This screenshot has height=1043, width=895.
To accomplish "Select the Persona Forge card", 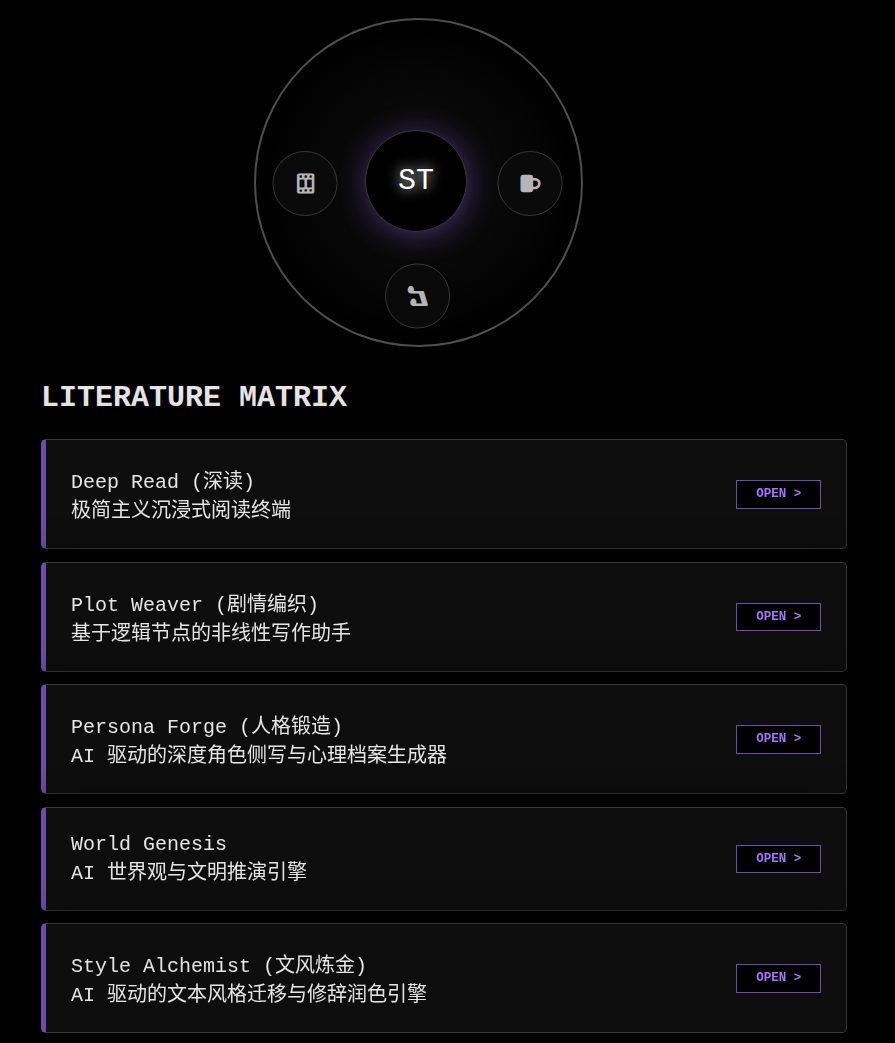I will coord(444,739).
